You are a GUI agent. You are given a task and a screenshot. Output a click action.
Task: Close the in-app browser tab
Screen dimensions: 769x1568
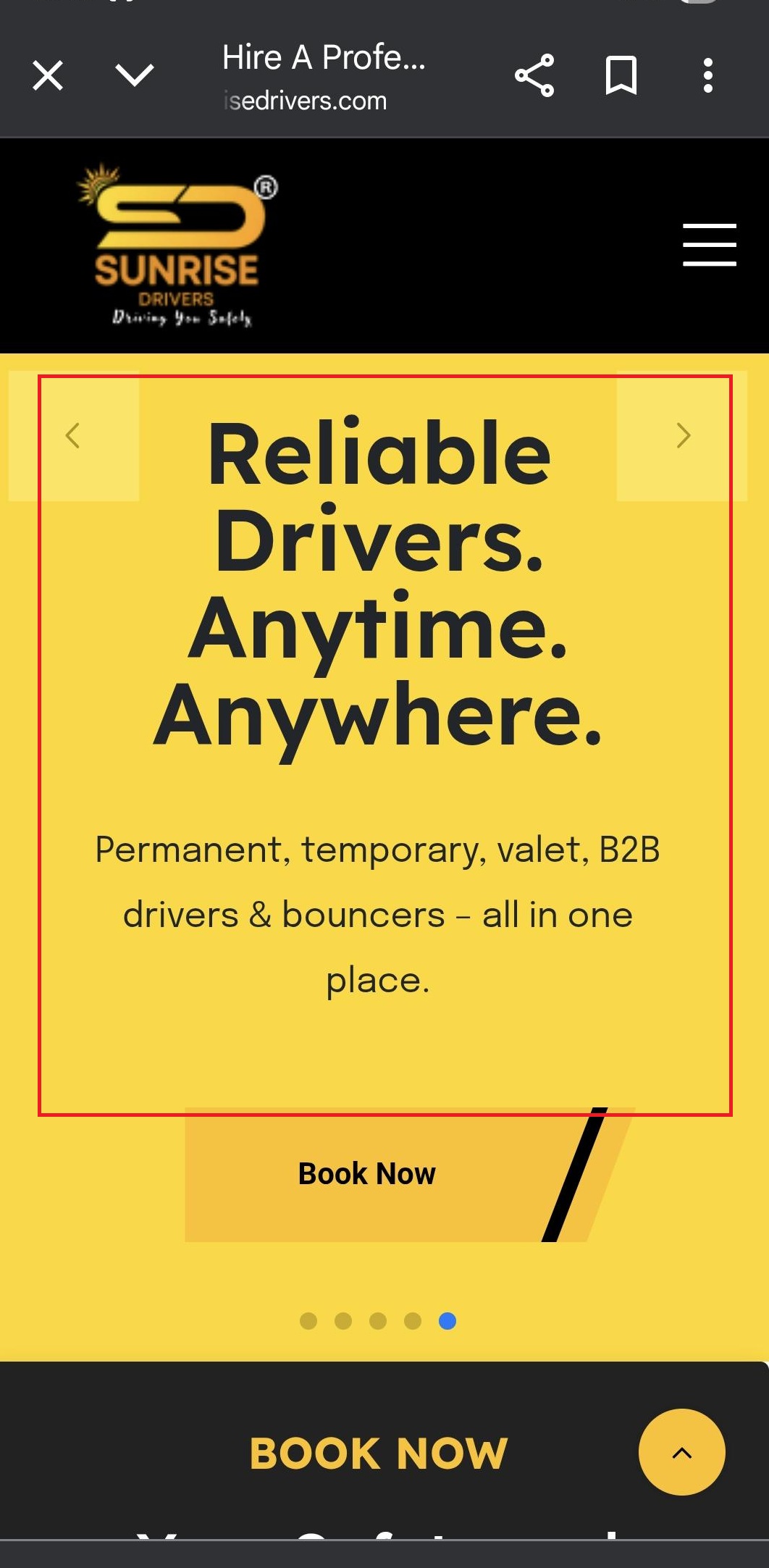[x=48, y=75]
